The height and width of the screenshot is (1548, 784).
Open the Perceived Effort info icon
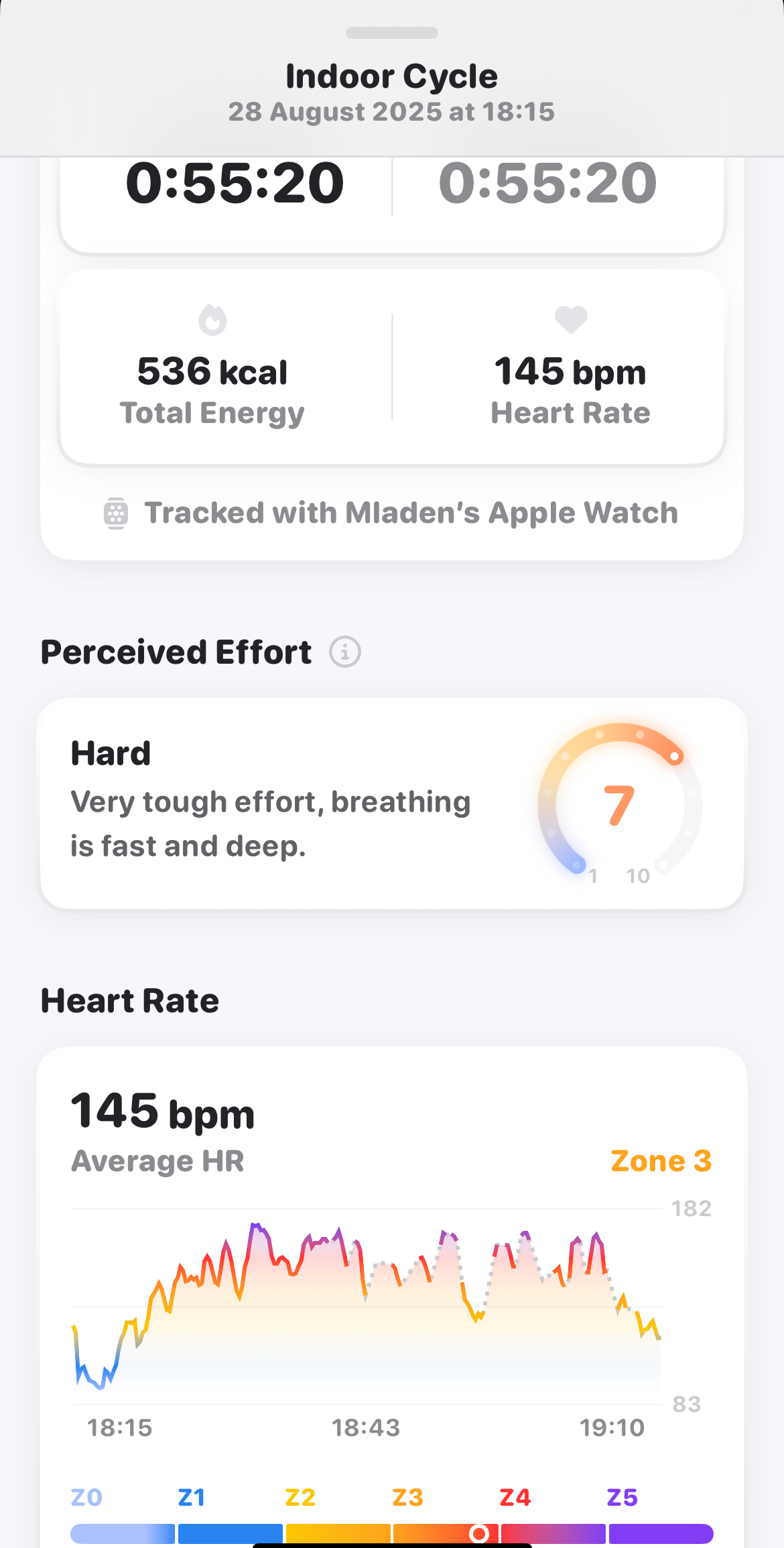345,652
